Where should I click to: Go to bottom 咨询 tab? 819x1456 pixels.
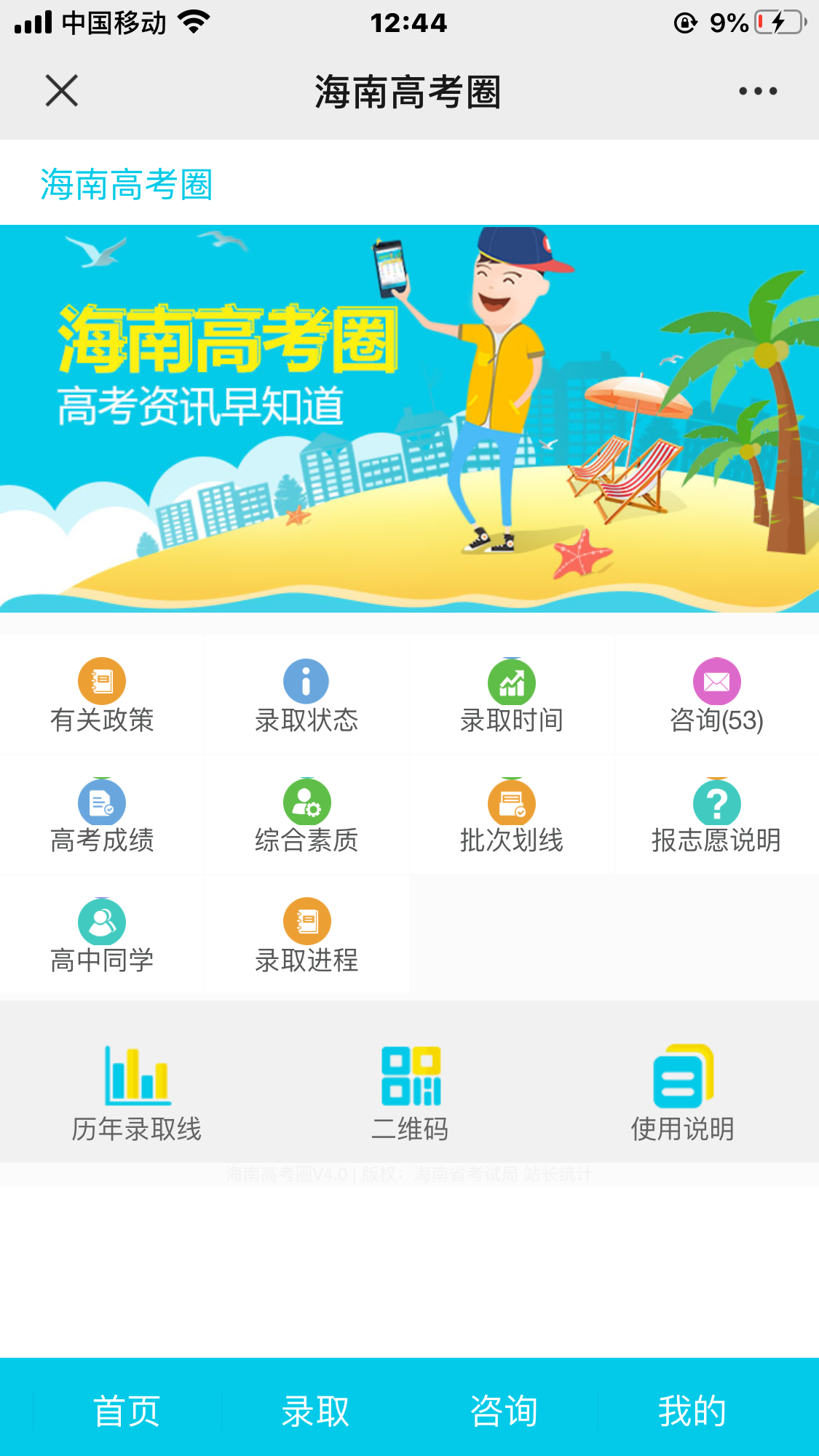[x=504, y=1410]
